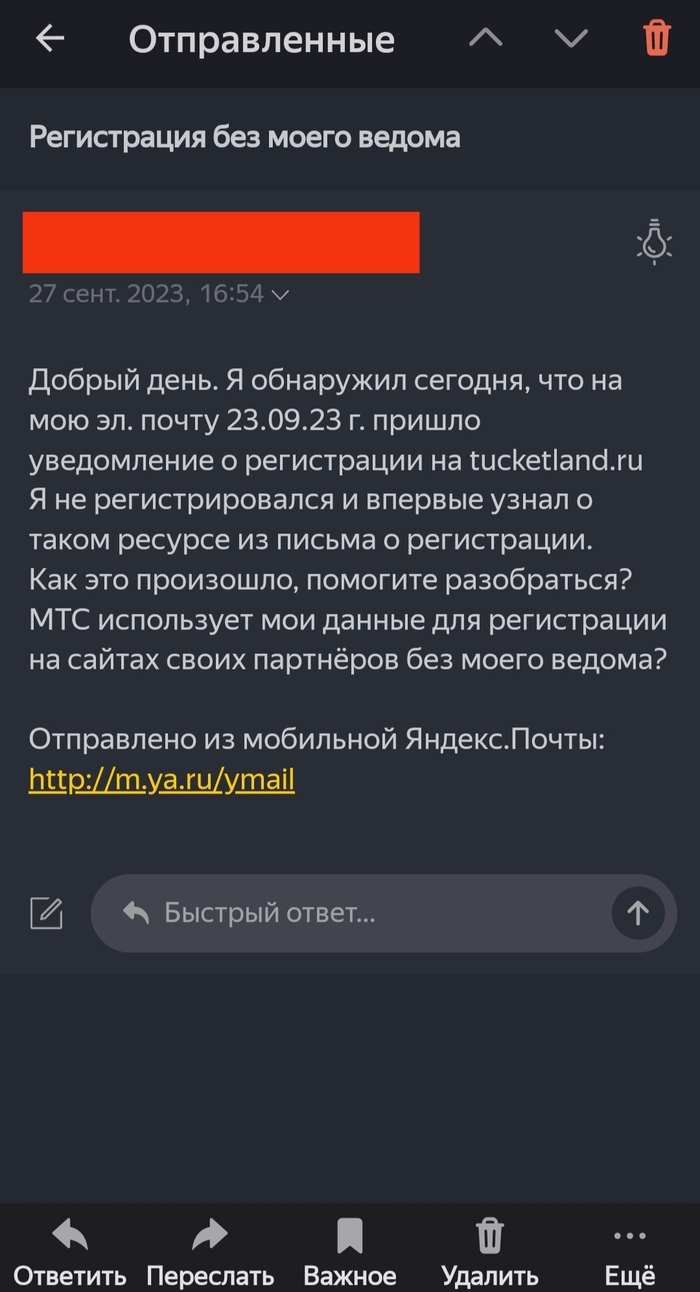
Task: Go to the next message with down chevron
Action: click(571, 39)
